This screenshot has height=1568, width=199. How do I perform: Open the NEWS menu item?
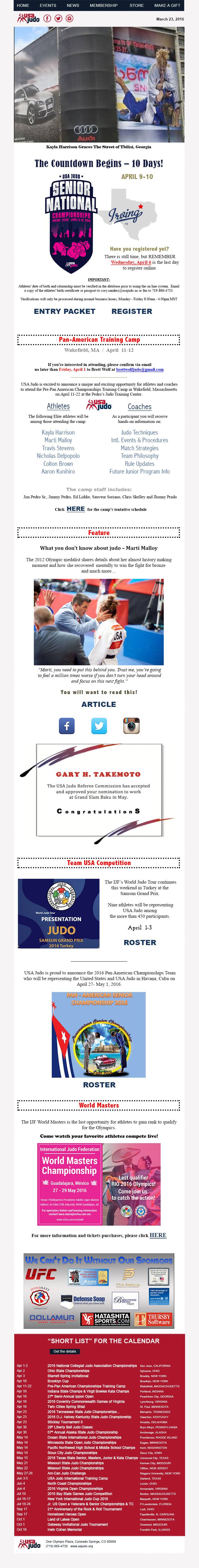pos(73,5)
